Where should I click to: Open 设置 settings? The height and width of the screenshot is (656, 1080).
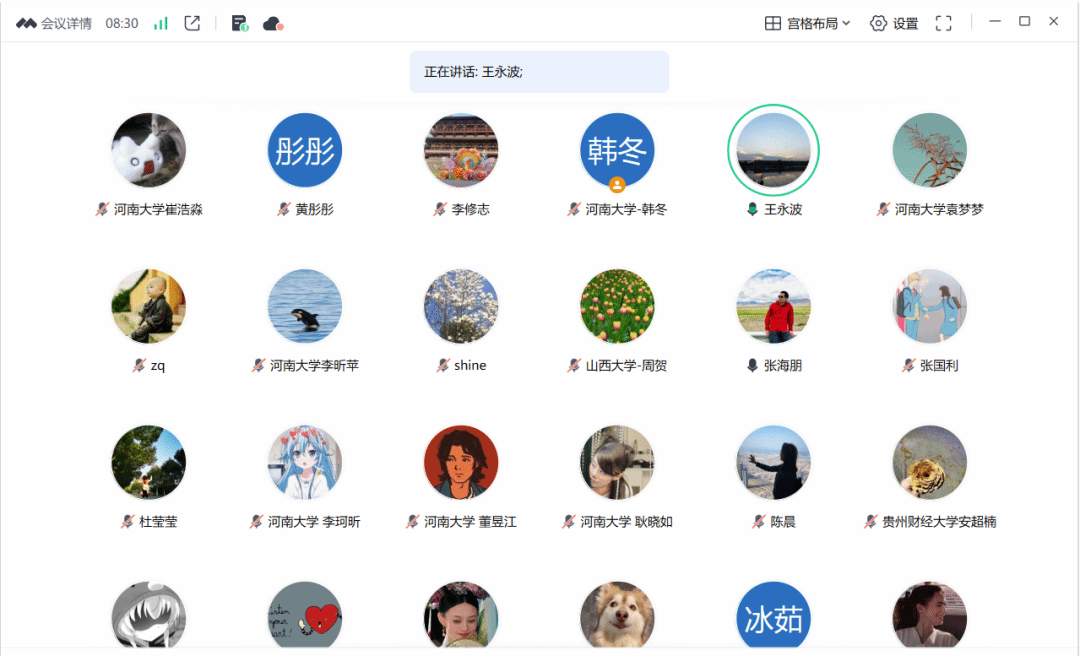pyautogui.click(x=894, y=23)
